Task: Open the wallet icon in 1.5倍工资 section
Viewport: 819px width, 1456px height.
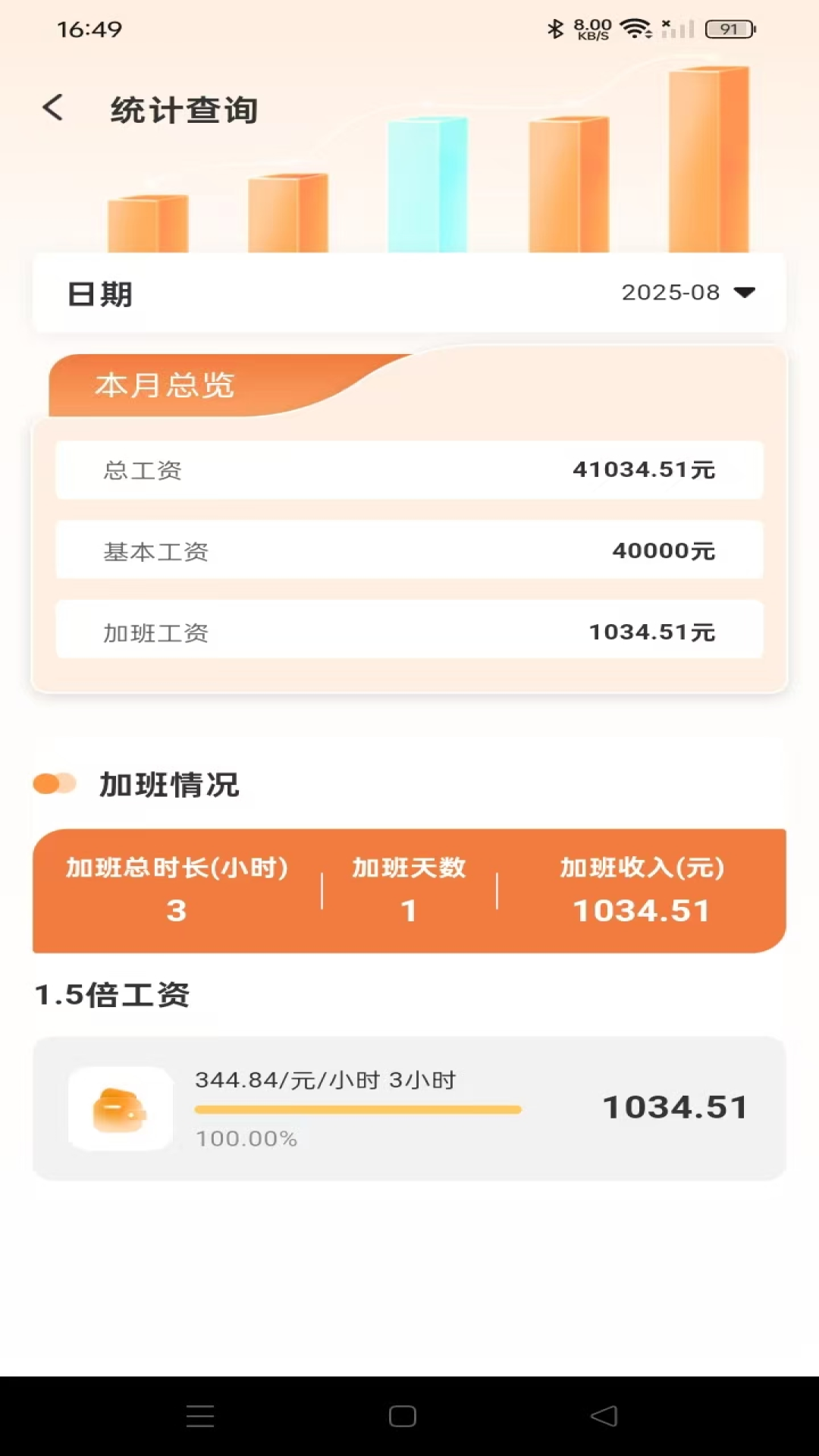Action: 121,1109
